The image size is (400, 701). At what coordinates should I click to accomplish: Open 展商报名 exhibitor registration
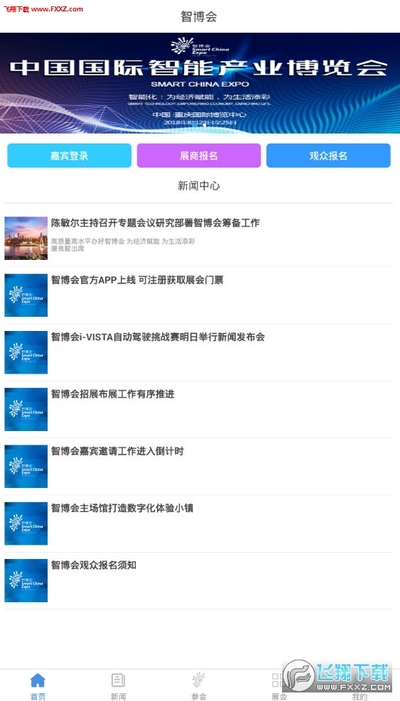[199, 156]
